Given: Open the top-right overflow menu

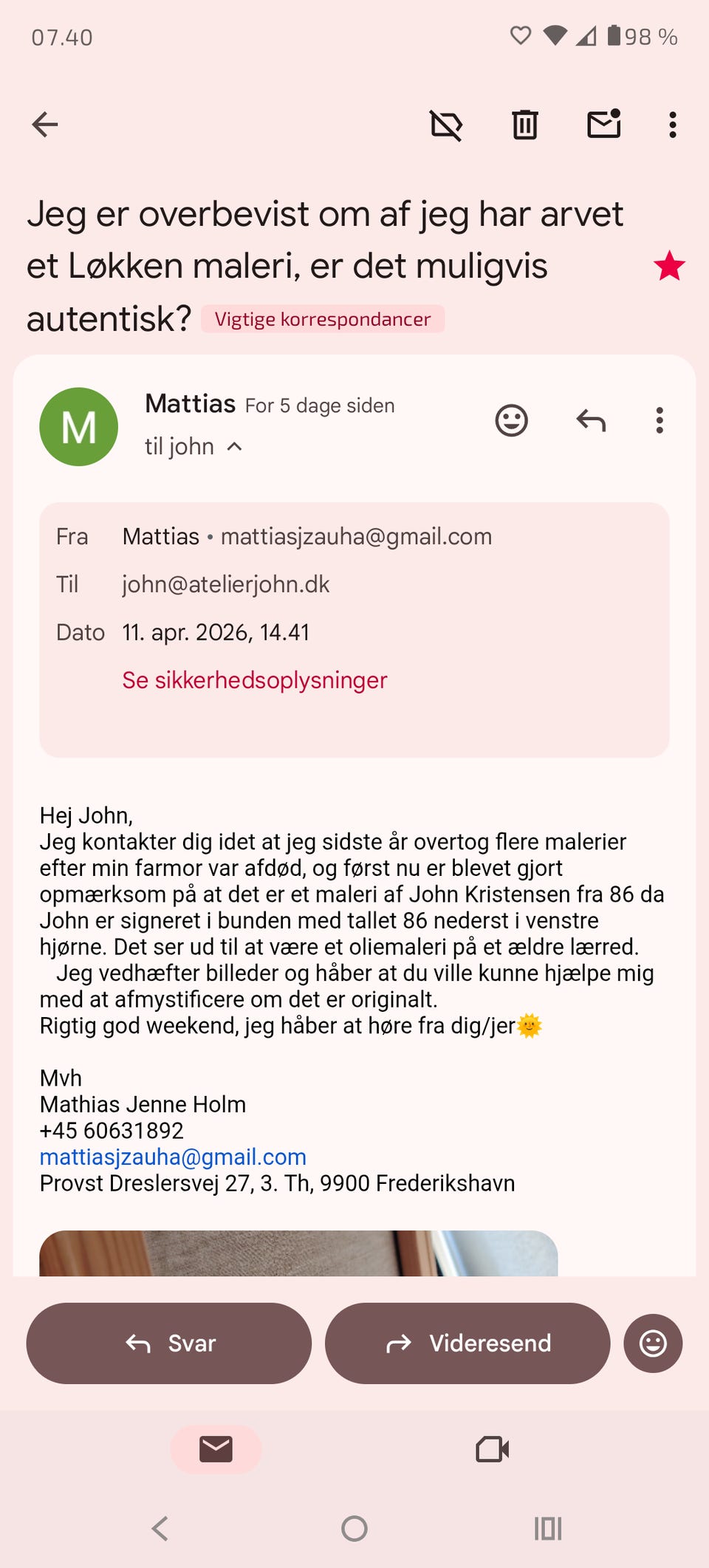Looking at the screenshot, I should [x=671, y=124].
